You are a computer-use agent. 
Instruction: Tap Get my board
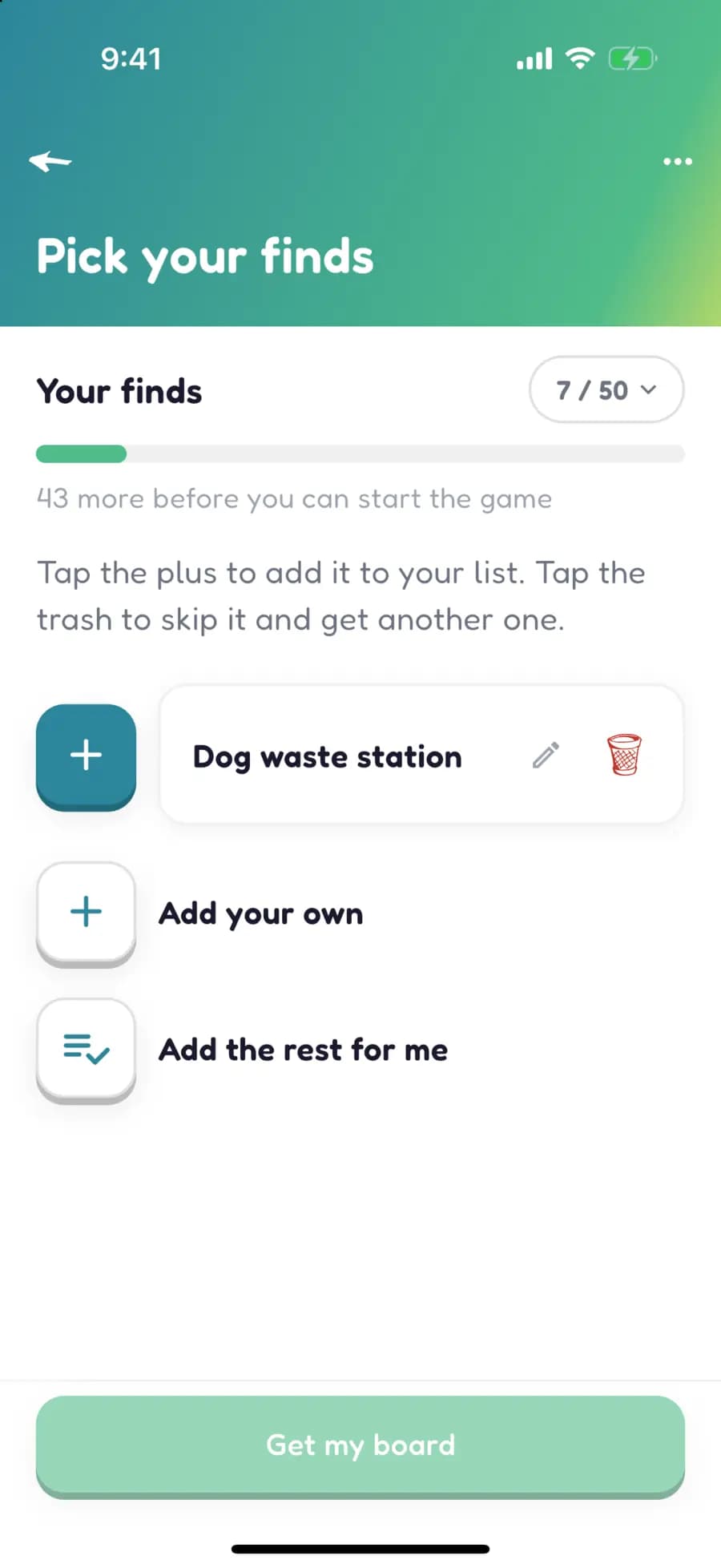pos(360,1446)
